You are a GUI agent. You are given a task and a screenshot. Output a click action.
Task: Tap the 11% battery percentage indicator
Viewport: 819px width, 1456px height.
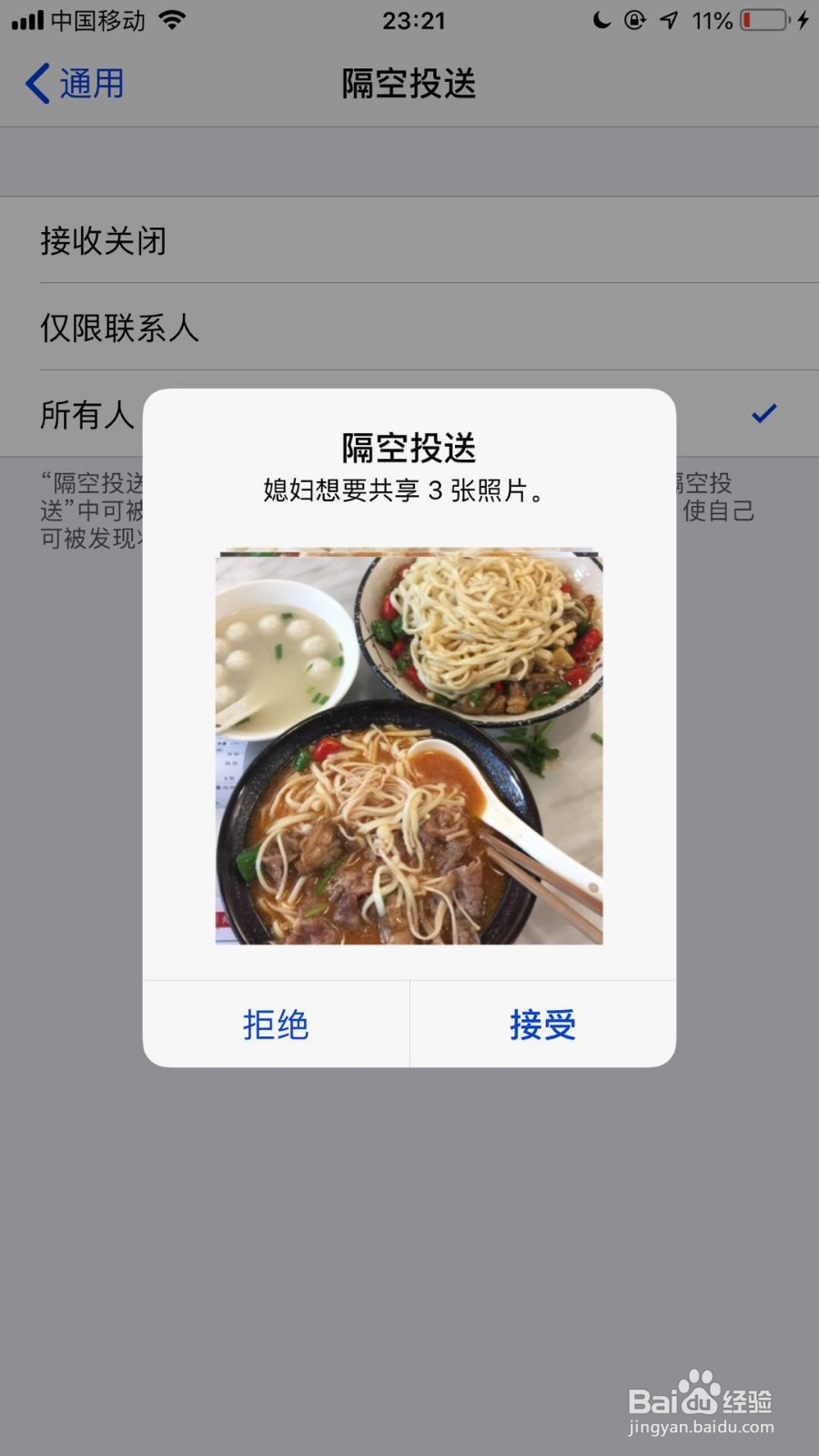tap(713, 20)
